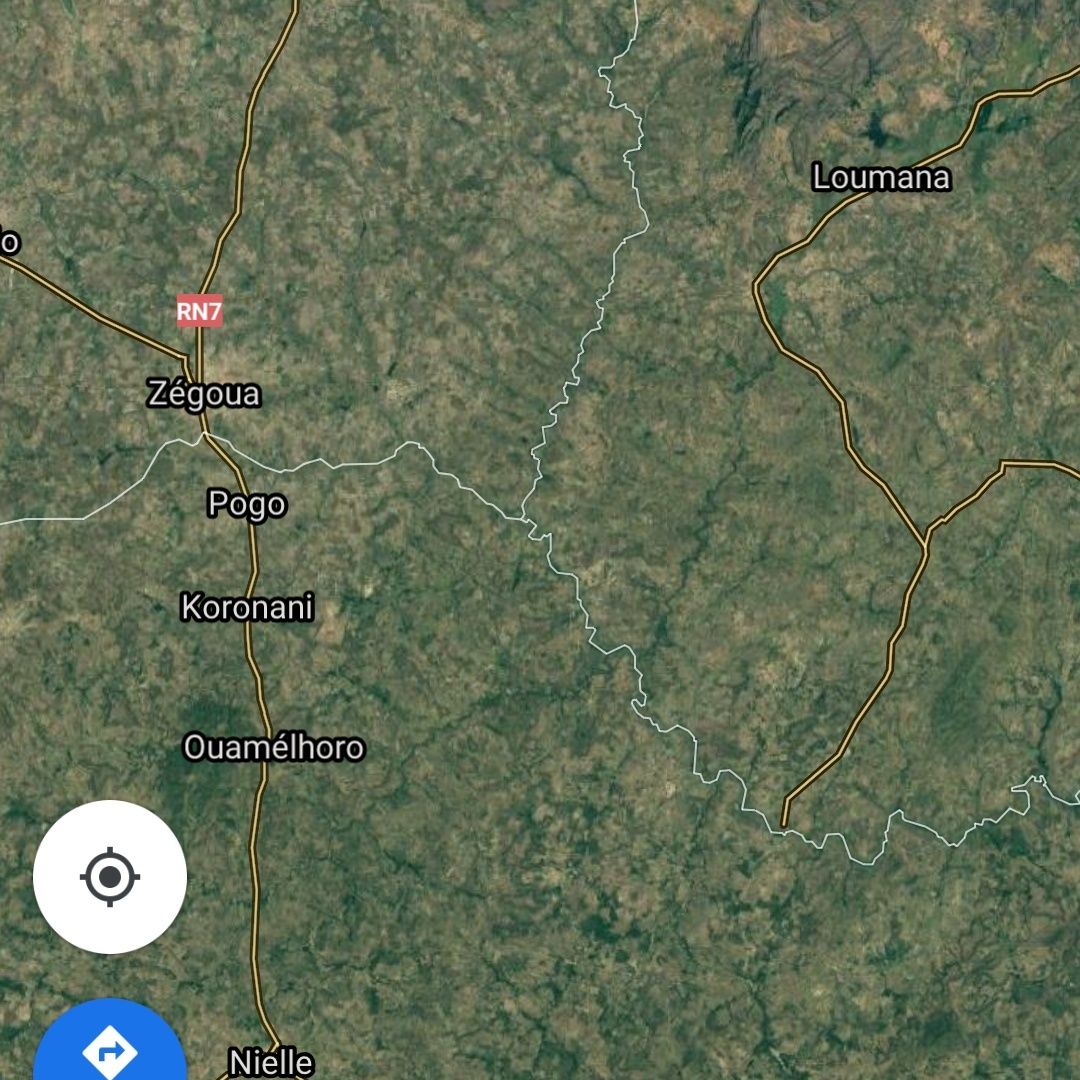
Task: Center map on my current location
Action: pyautogui.click(x=110, y=877)
